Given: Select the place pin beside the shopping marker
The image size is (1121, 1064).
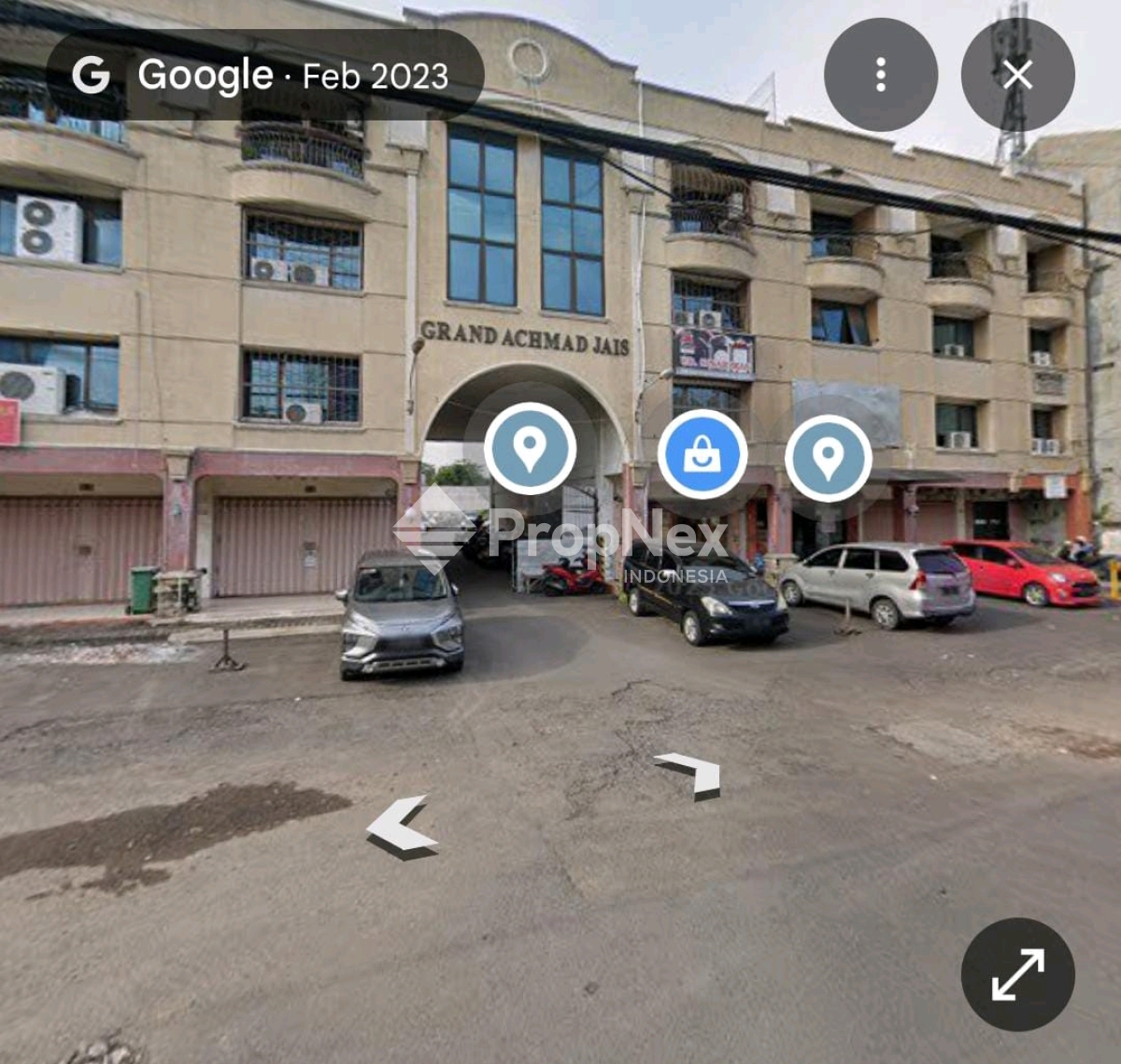Looking at the screenshot, I should [x=828, y=458].
